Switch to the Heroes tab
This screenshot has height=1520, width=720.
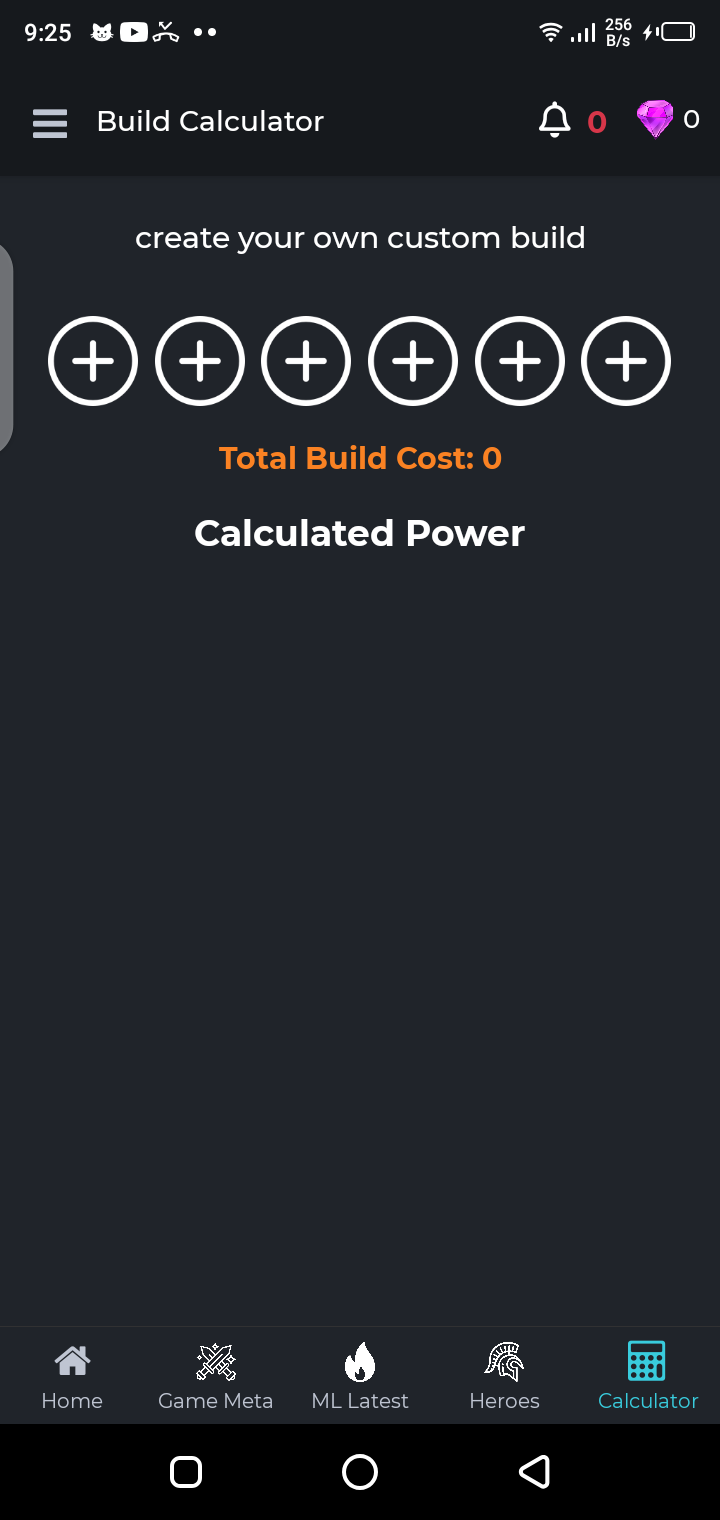click(x=504, y=1376)
